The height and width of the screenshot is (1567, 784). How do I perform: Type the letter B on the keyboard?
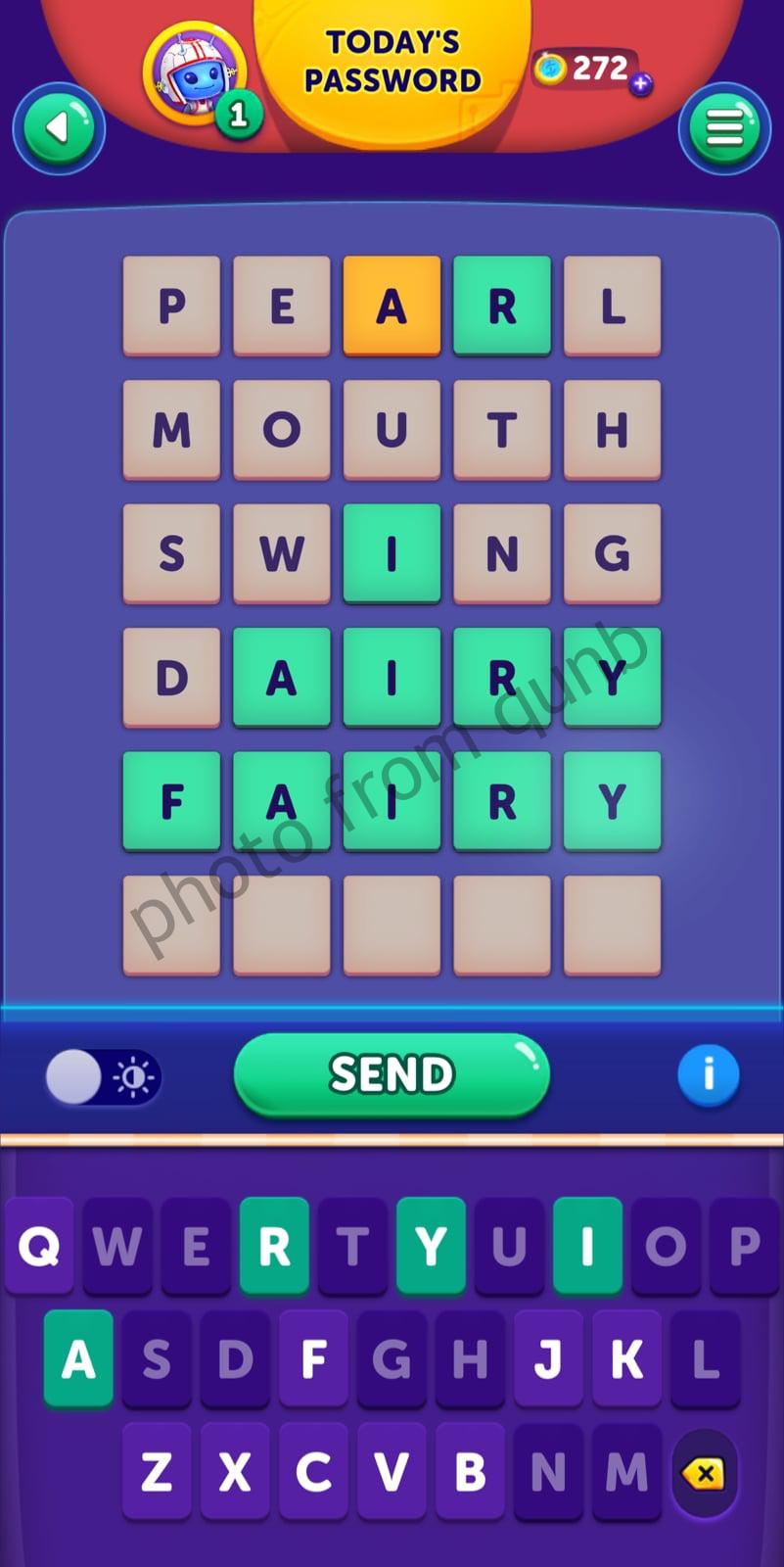(470, 1471)
